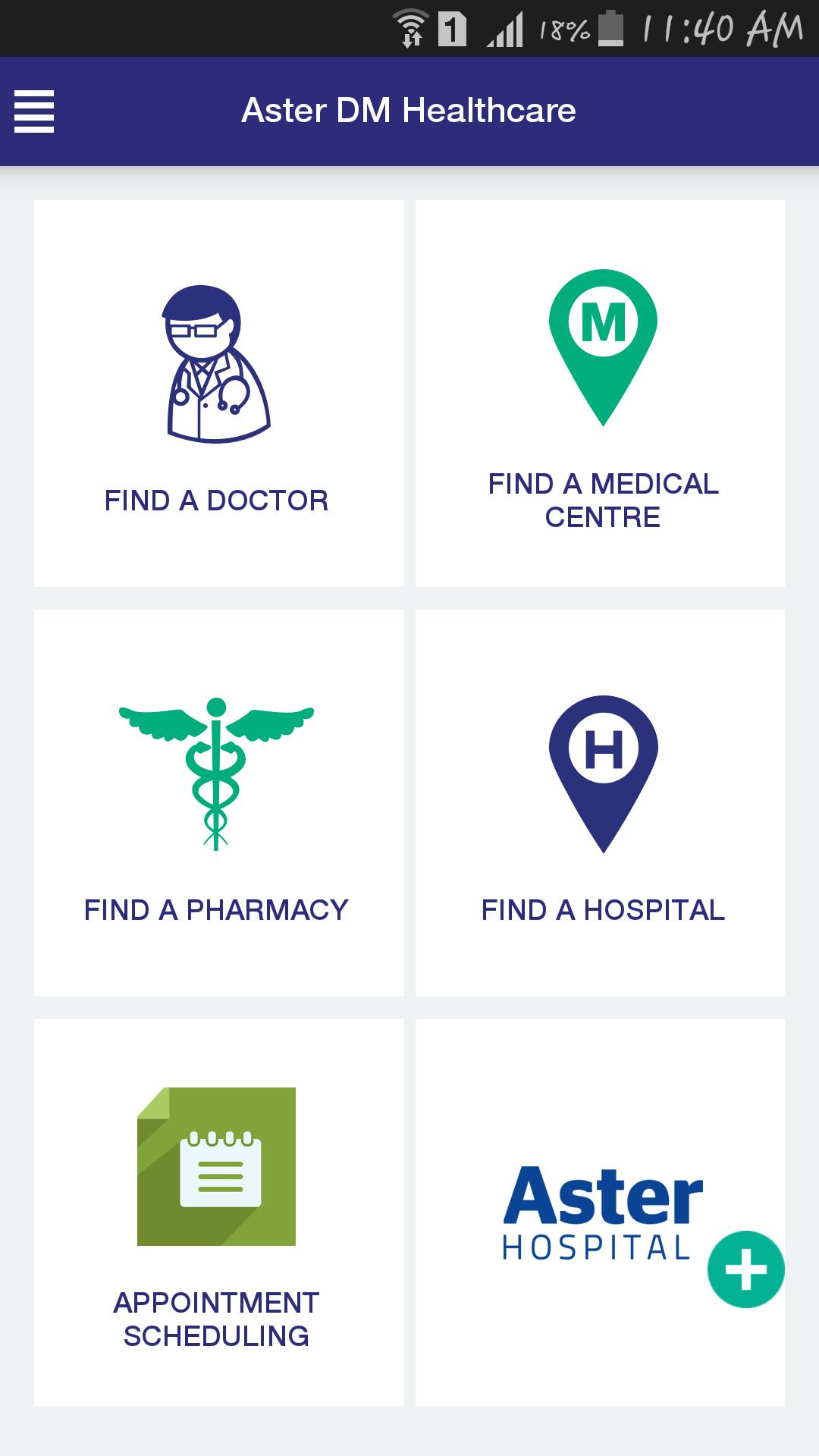Select the Find a Medical Centre tile

[600, 393]
